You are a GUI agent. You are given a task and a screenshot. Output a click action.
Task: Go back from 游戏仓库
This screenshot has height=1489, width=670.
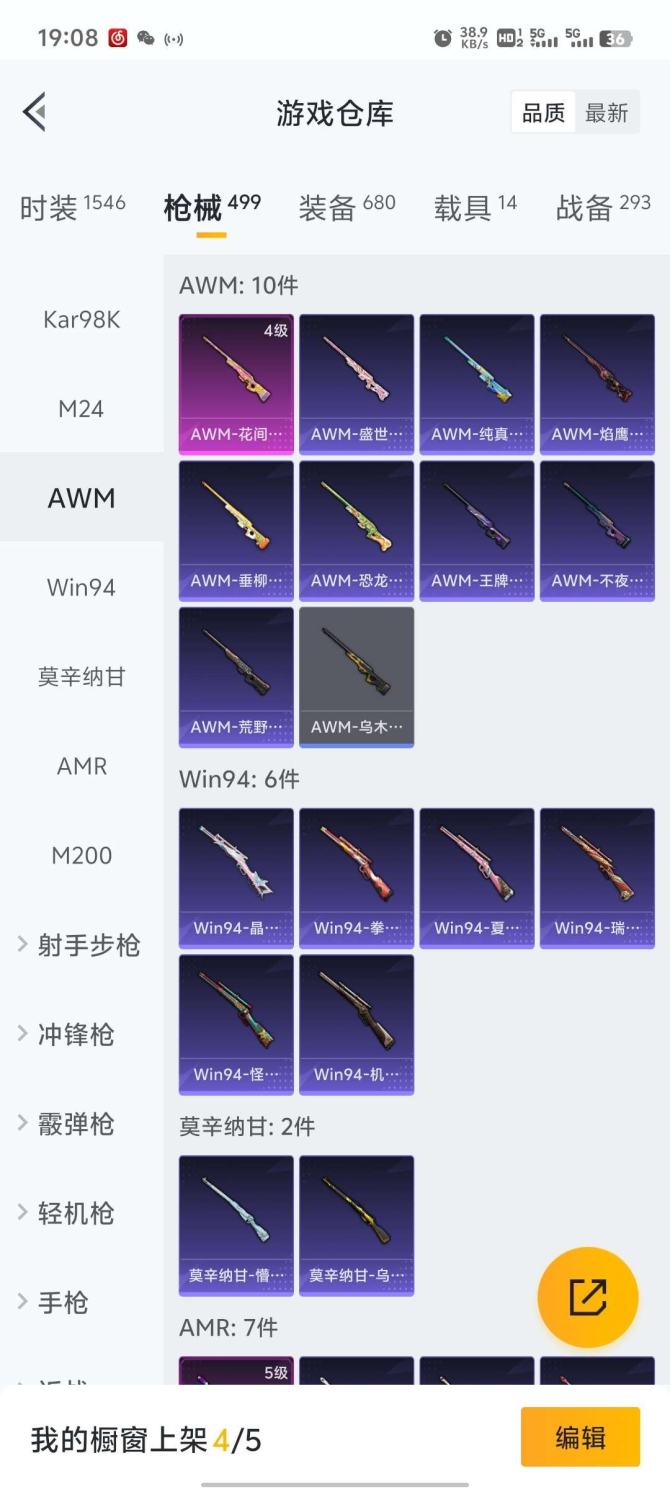pyautogui.click(x=35, y=112)
